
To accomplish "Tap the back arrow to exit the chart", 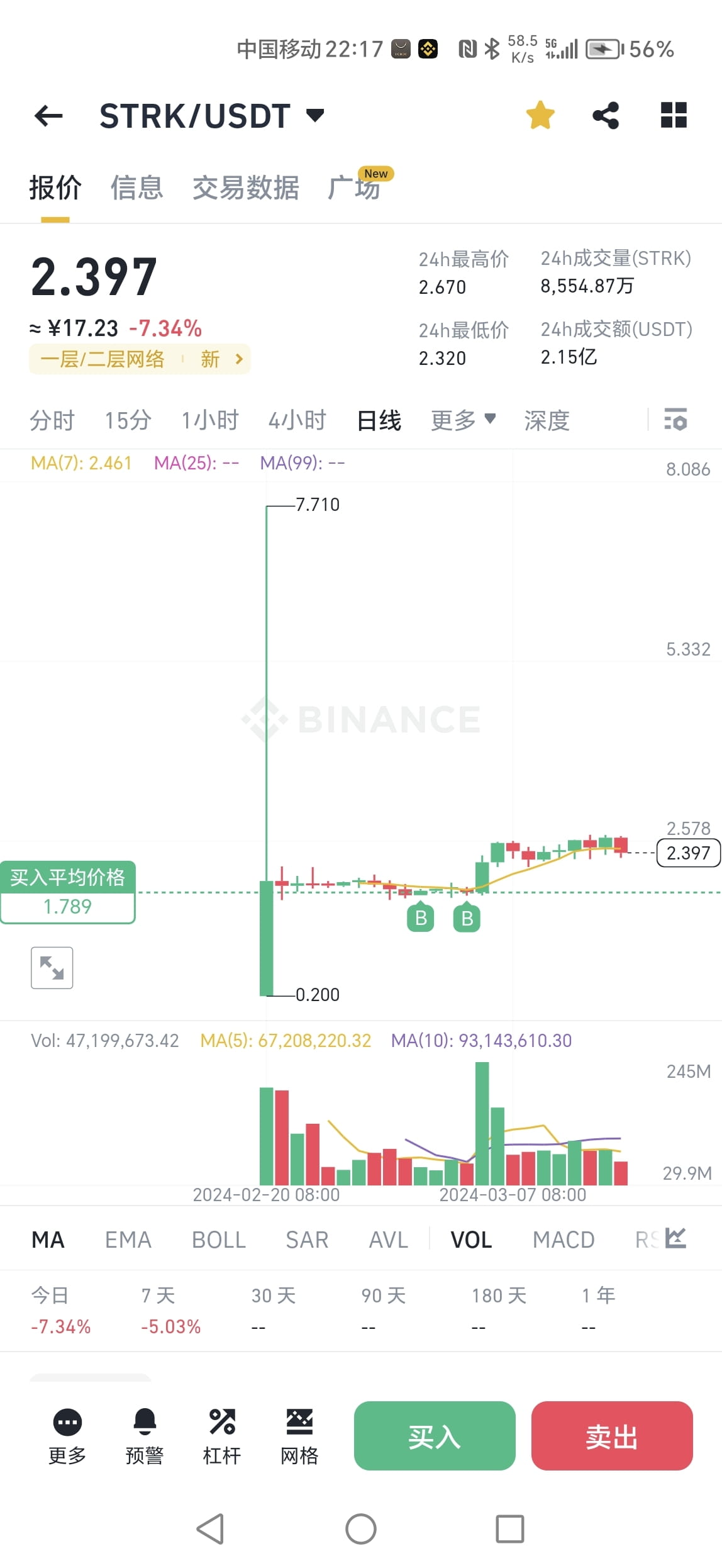I will [x=49, y=115].
